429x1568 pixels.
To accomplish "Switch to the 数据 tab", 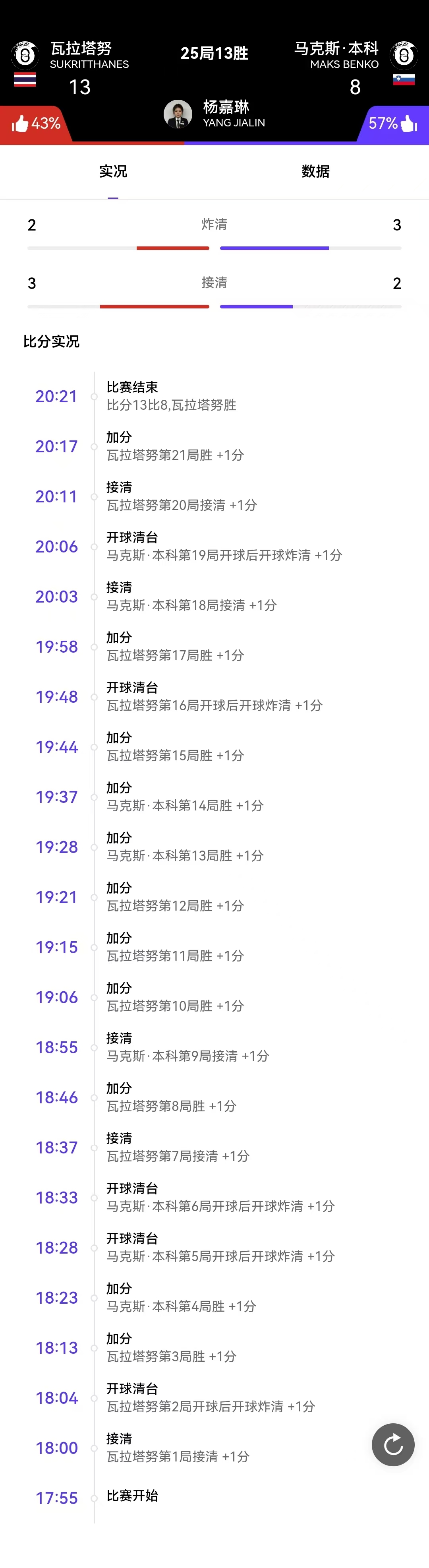I will [315, 172].
